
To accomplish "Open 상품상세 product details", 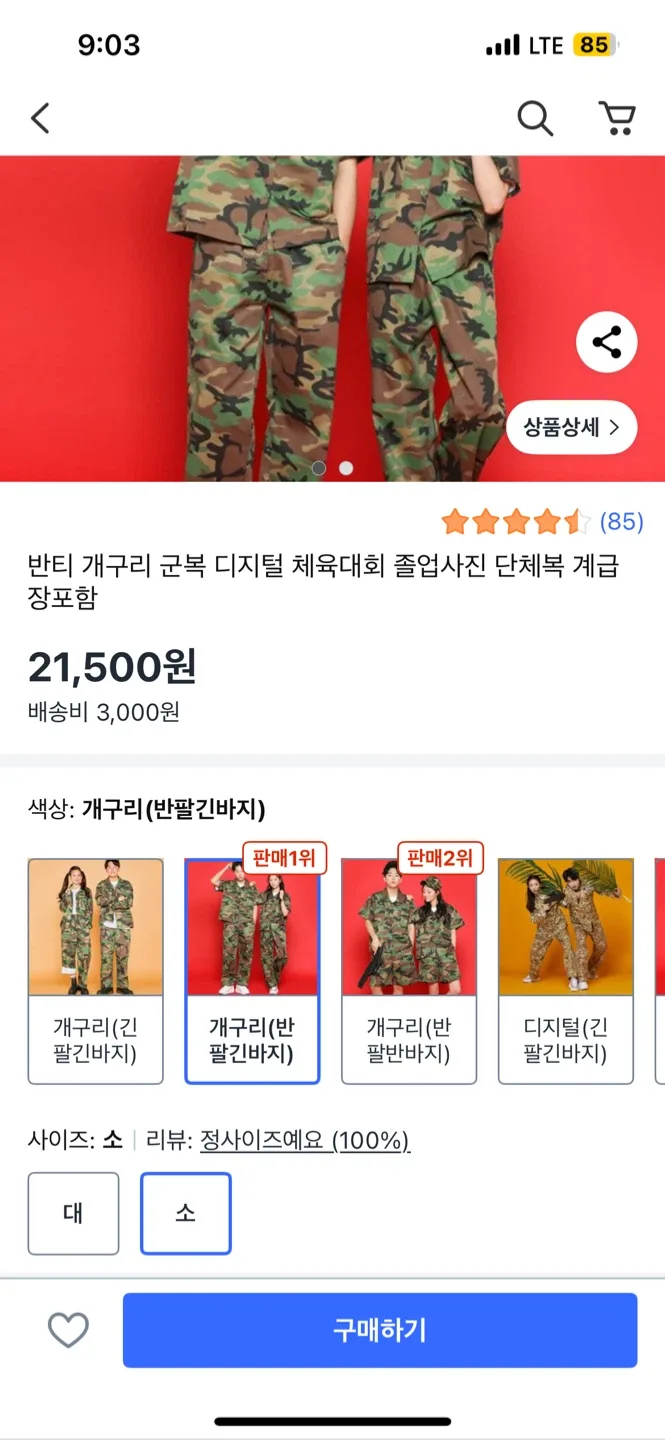I will (571, 428).
